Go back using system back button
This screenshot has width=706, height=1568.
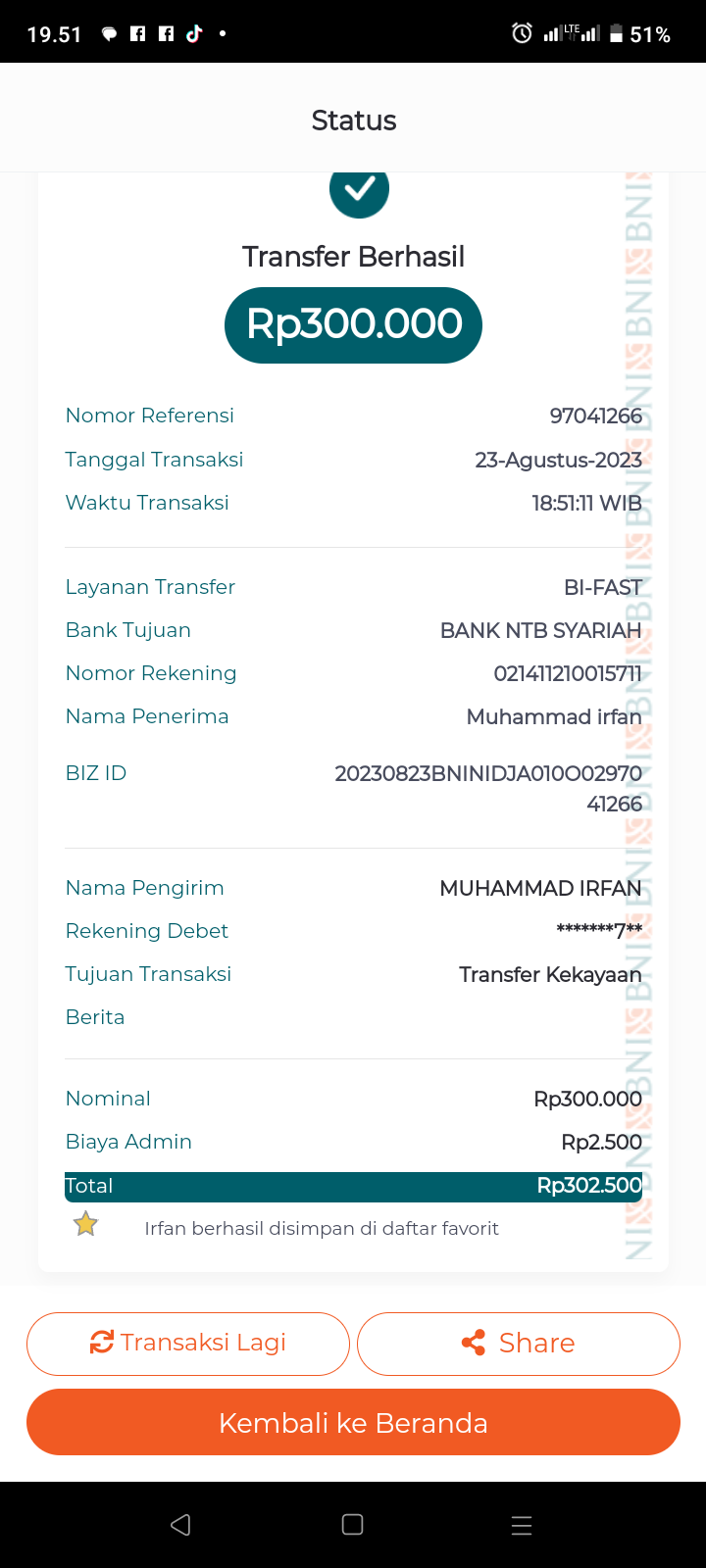(x=180, y=1525)
